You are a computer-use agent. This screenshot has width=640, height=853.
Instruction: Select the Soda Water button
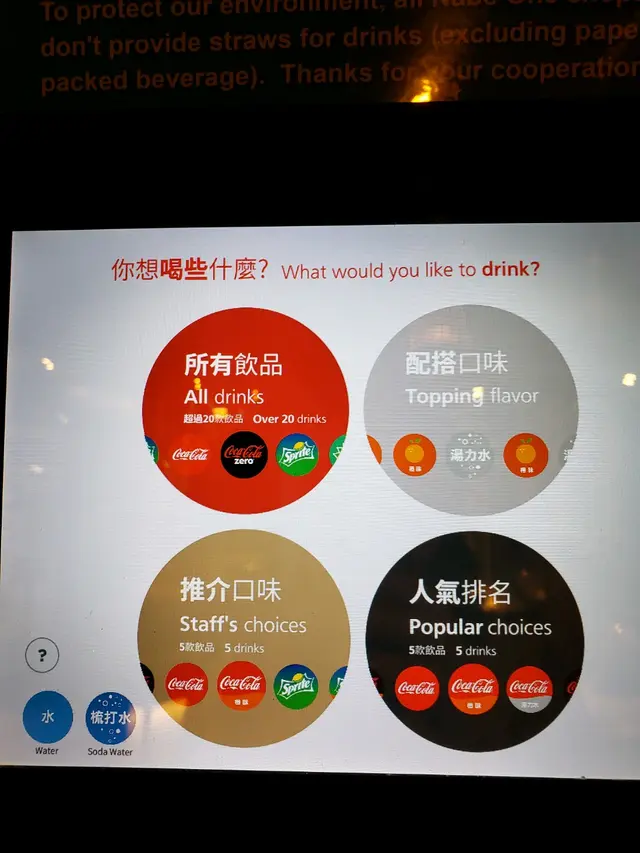110,717
